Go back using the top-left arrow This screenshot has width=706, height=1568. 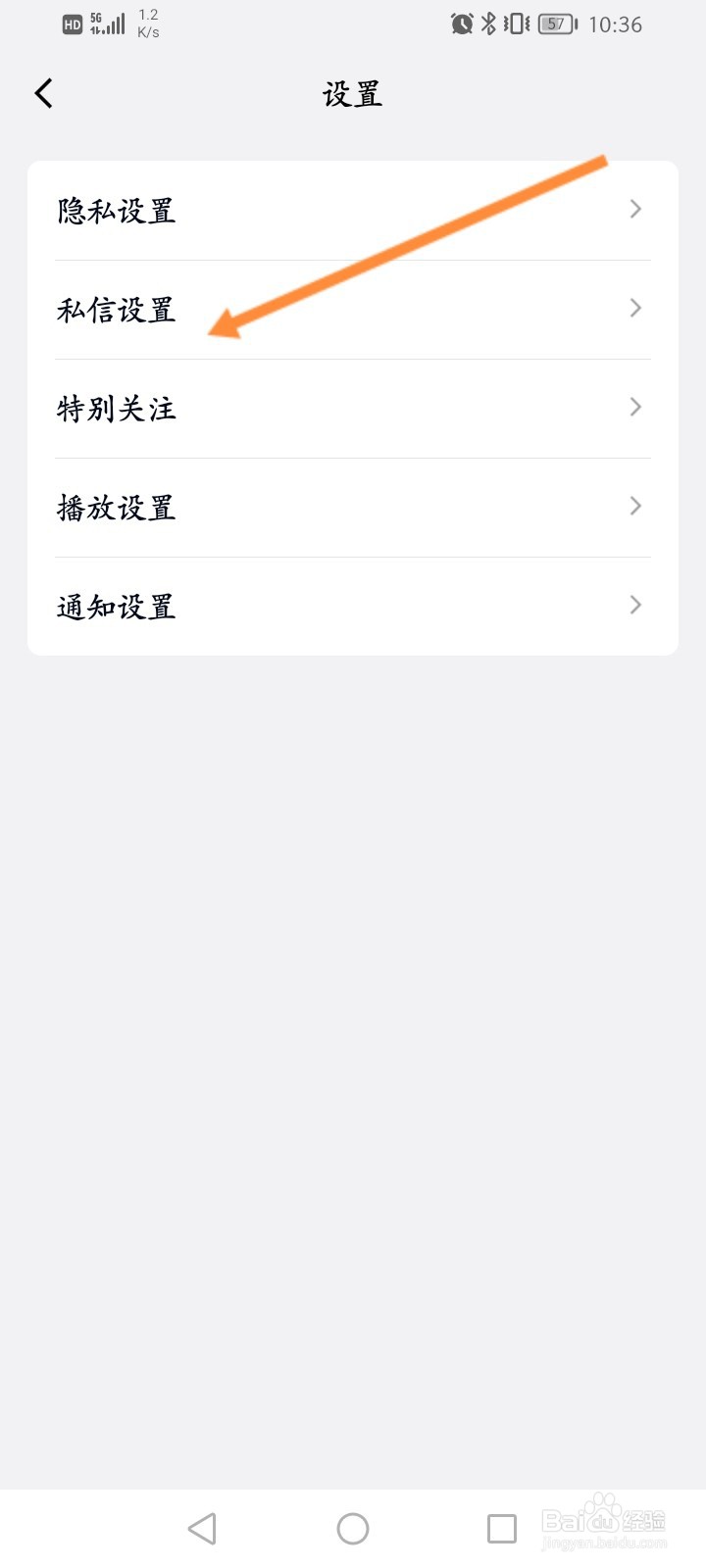click(43, 94)
